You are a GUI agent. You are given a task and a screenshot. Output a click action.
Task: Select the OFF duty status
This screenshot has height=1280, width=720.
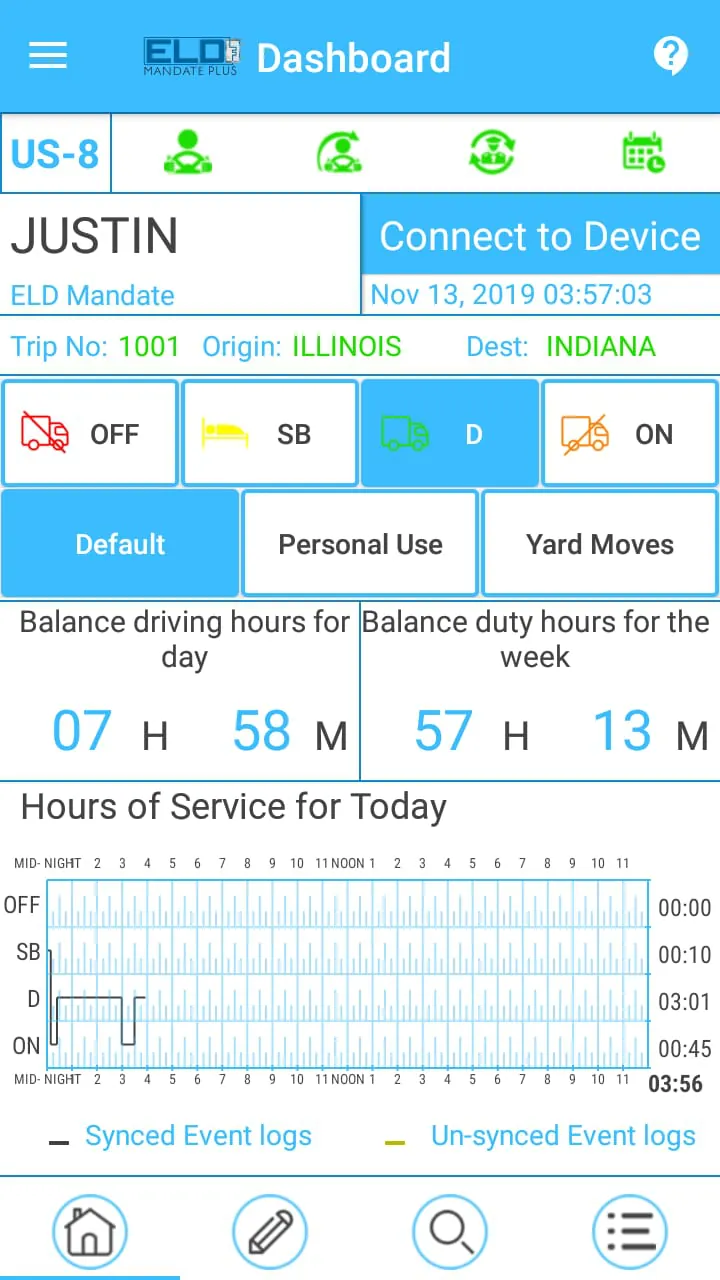tap(90, 433)
